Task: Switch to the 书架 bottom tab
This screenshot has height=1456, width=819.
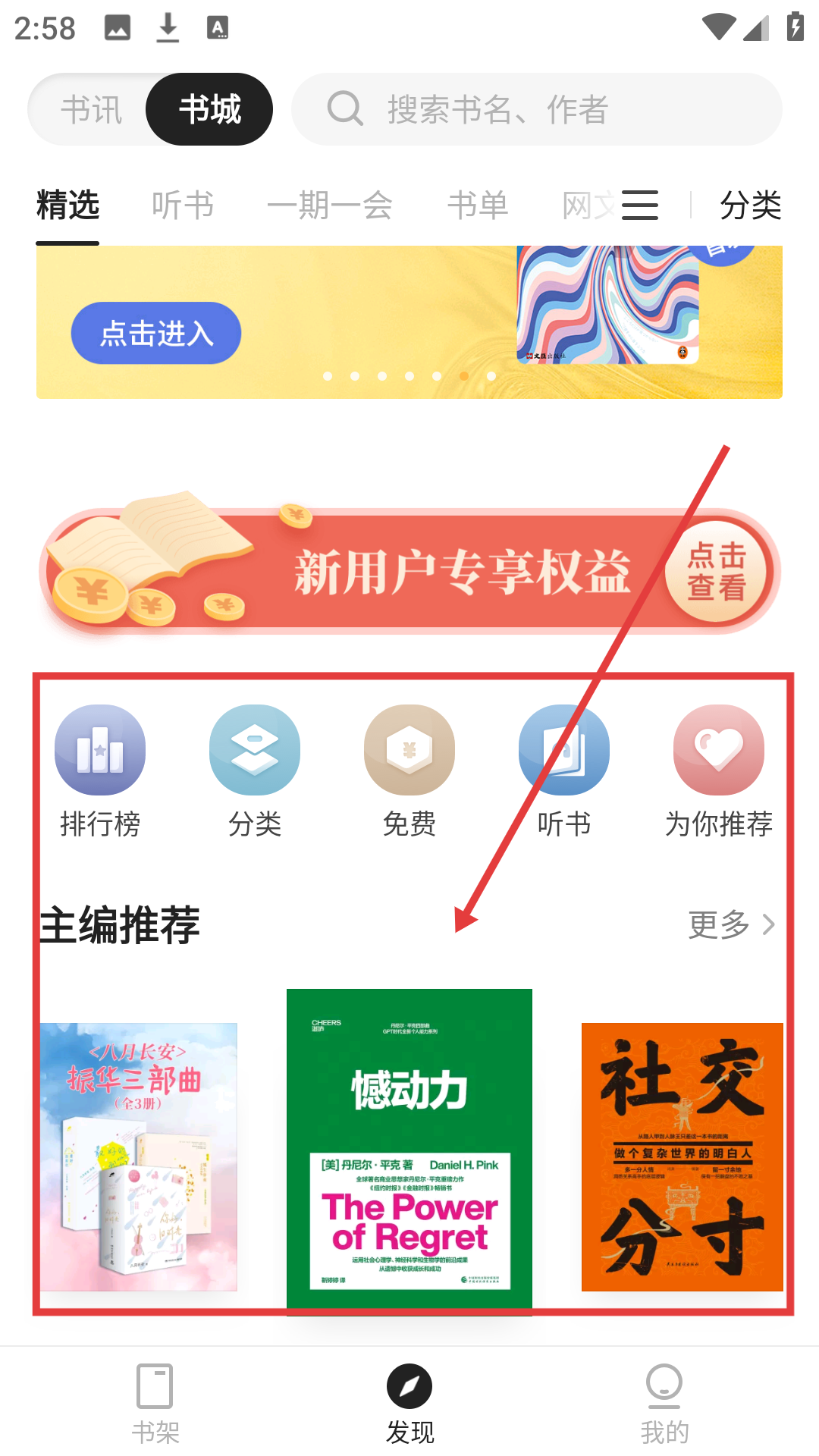Action: 155,1403
